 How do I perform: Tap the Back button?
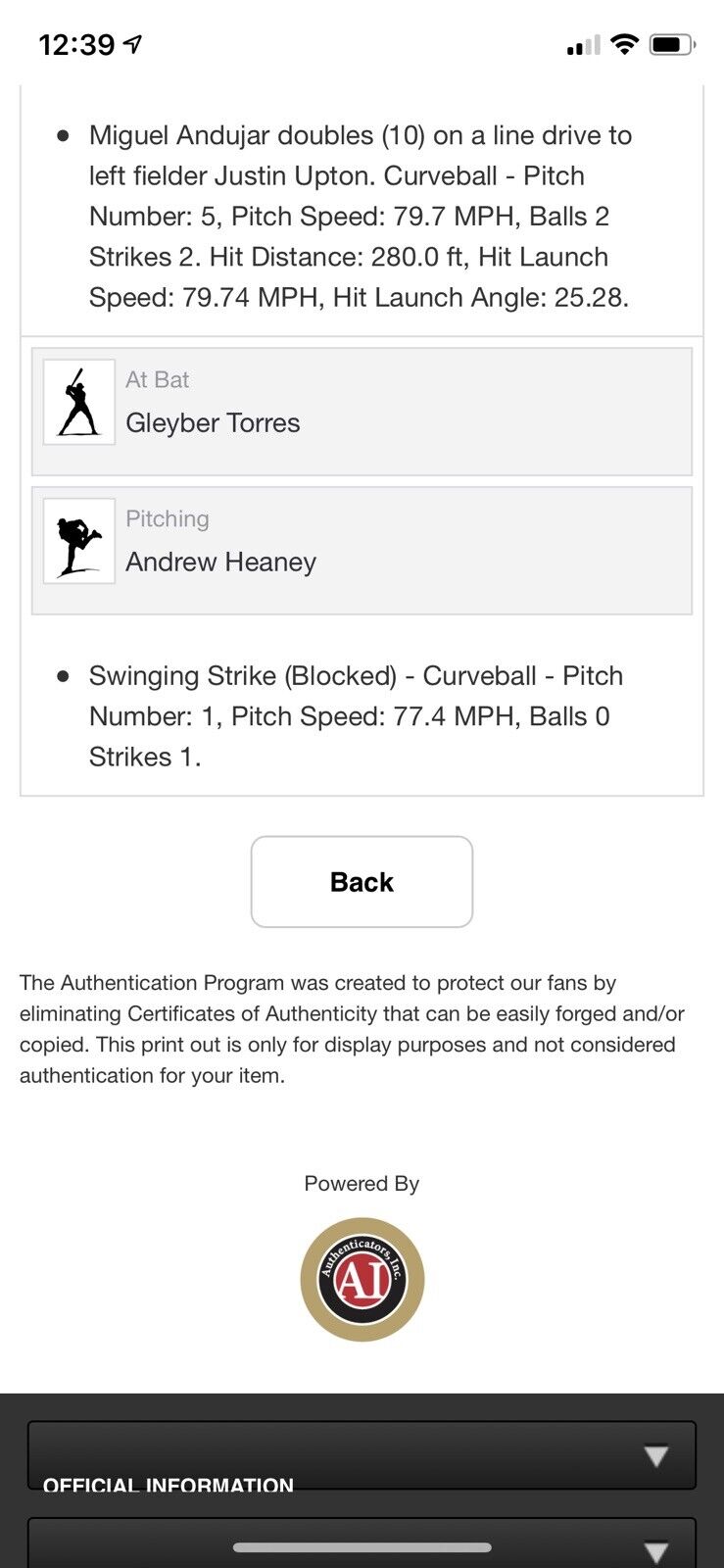362,882
